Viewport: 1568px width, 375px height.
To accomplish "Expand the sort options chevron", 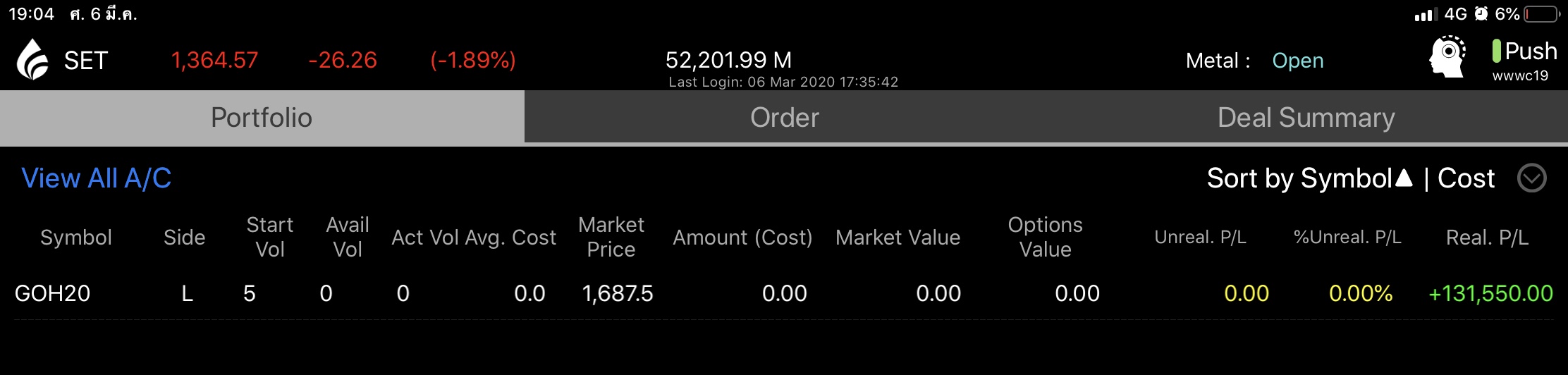I will (x=1531, y=178).
